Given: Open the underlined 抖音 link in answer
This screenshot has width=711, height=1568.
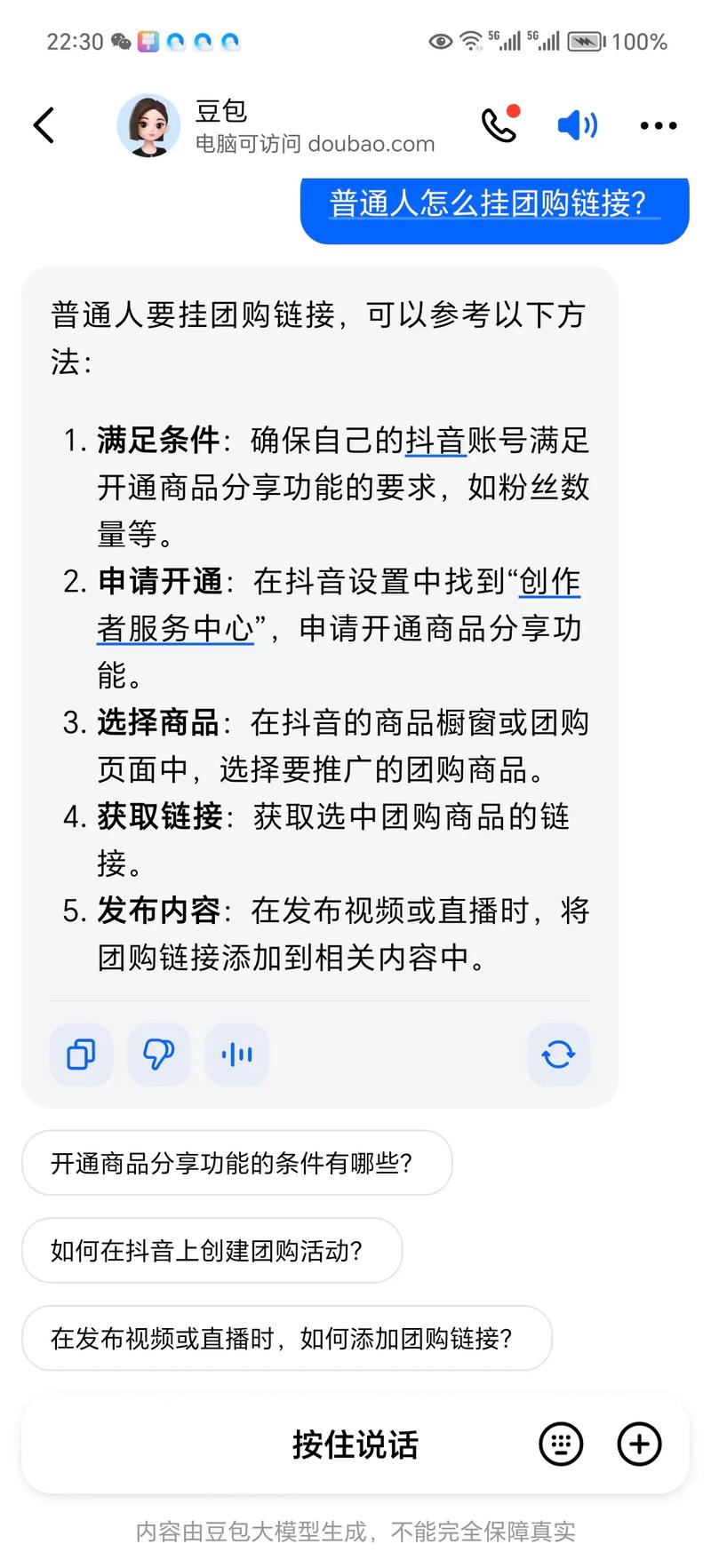Looking at the screenshot, I should [x=435, y=441].
